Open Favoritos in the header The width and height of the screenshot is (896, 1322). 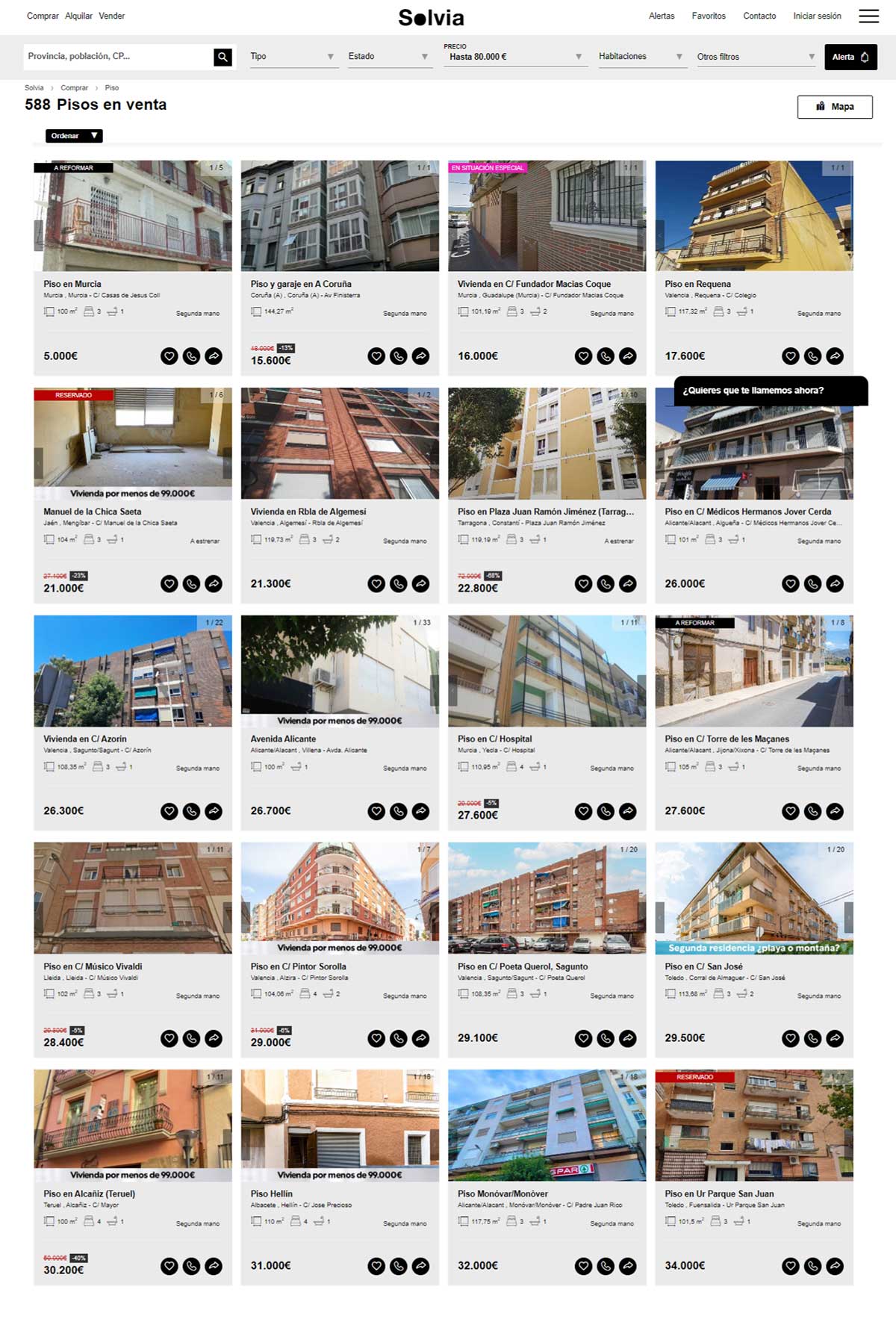click(x=708, y=16)
